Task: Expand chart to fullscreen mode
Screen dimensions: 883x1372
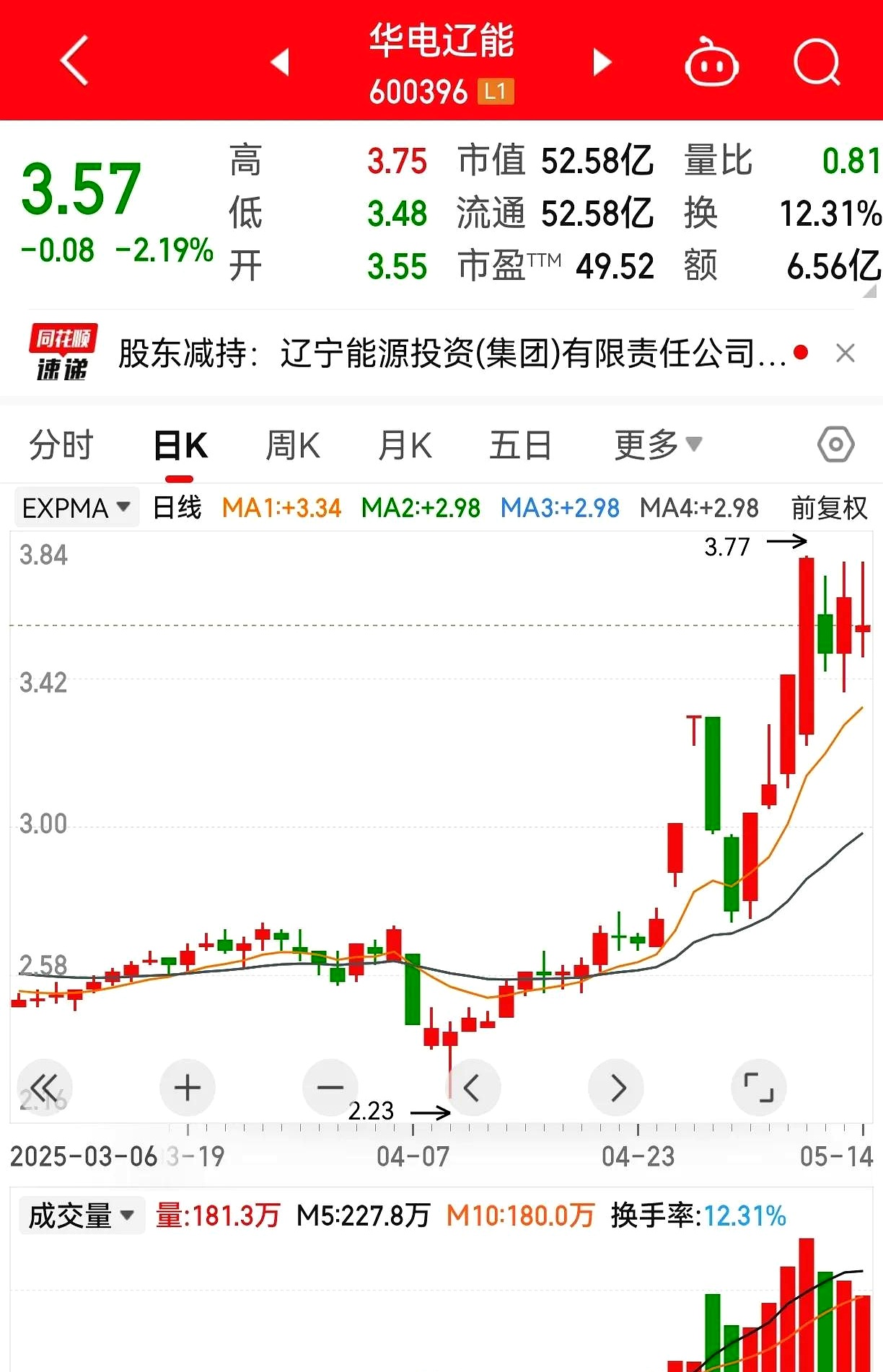Action: 759,1088
